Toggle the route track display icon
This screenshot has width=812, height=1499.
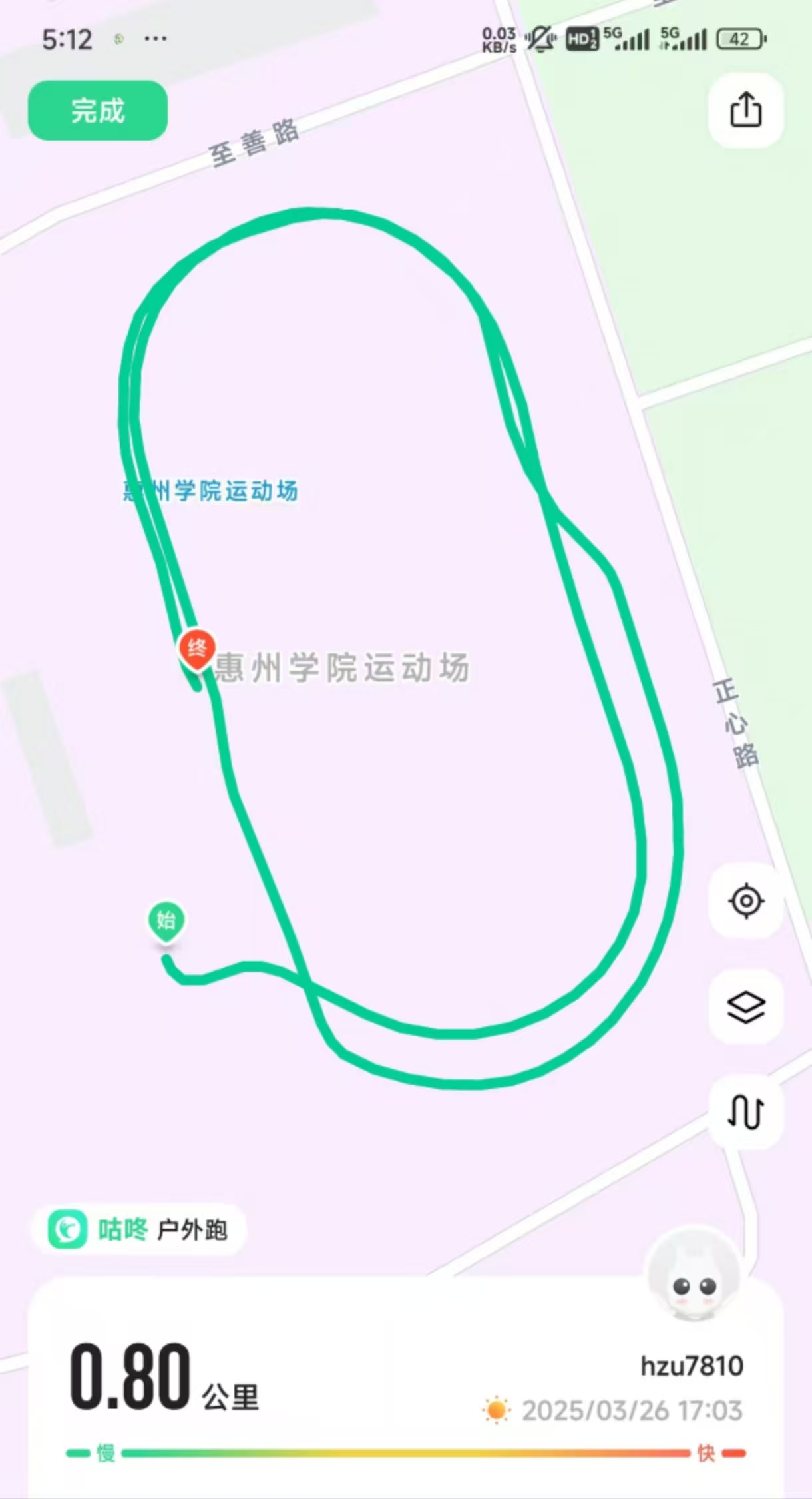[745, 1111]
